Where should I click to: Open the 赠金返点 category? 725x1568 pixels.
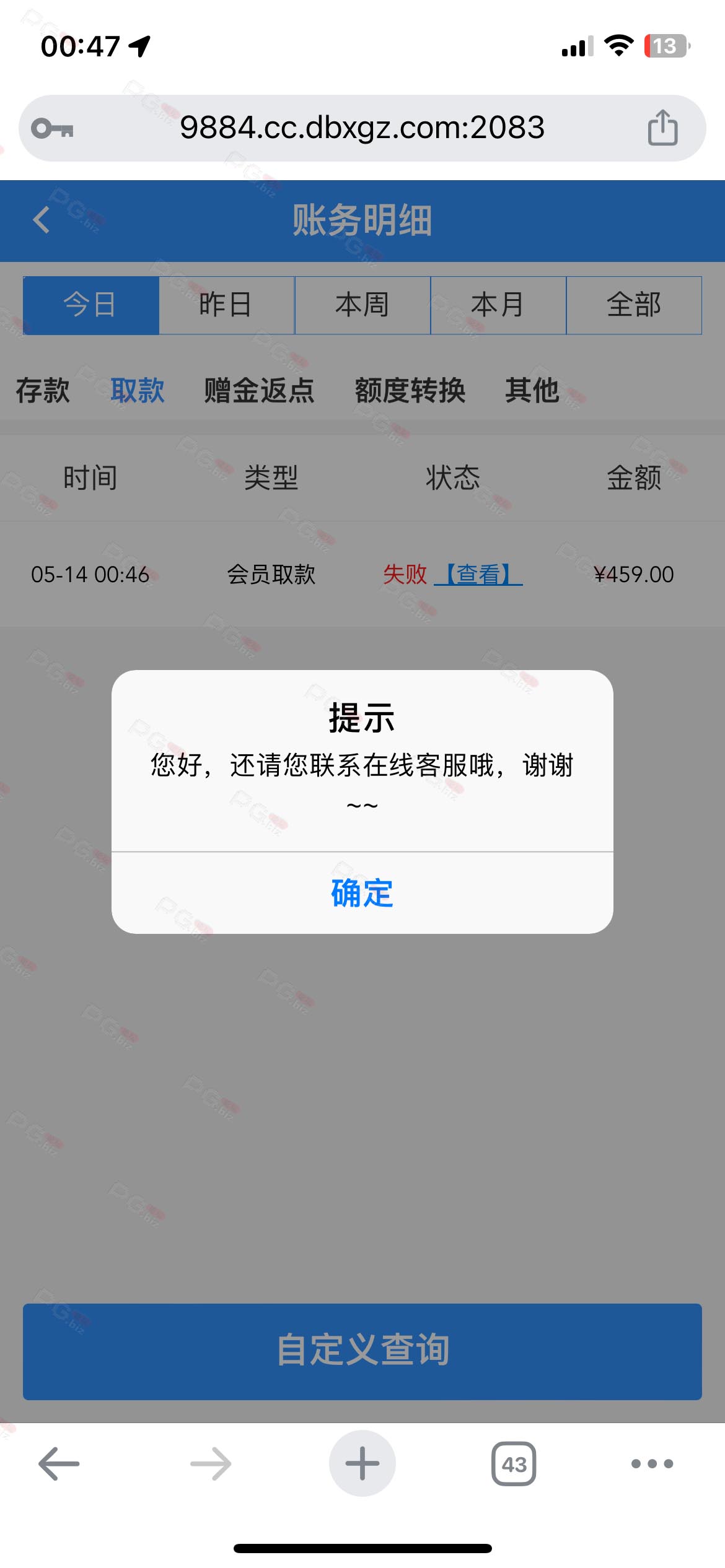[x=260, y=391]
